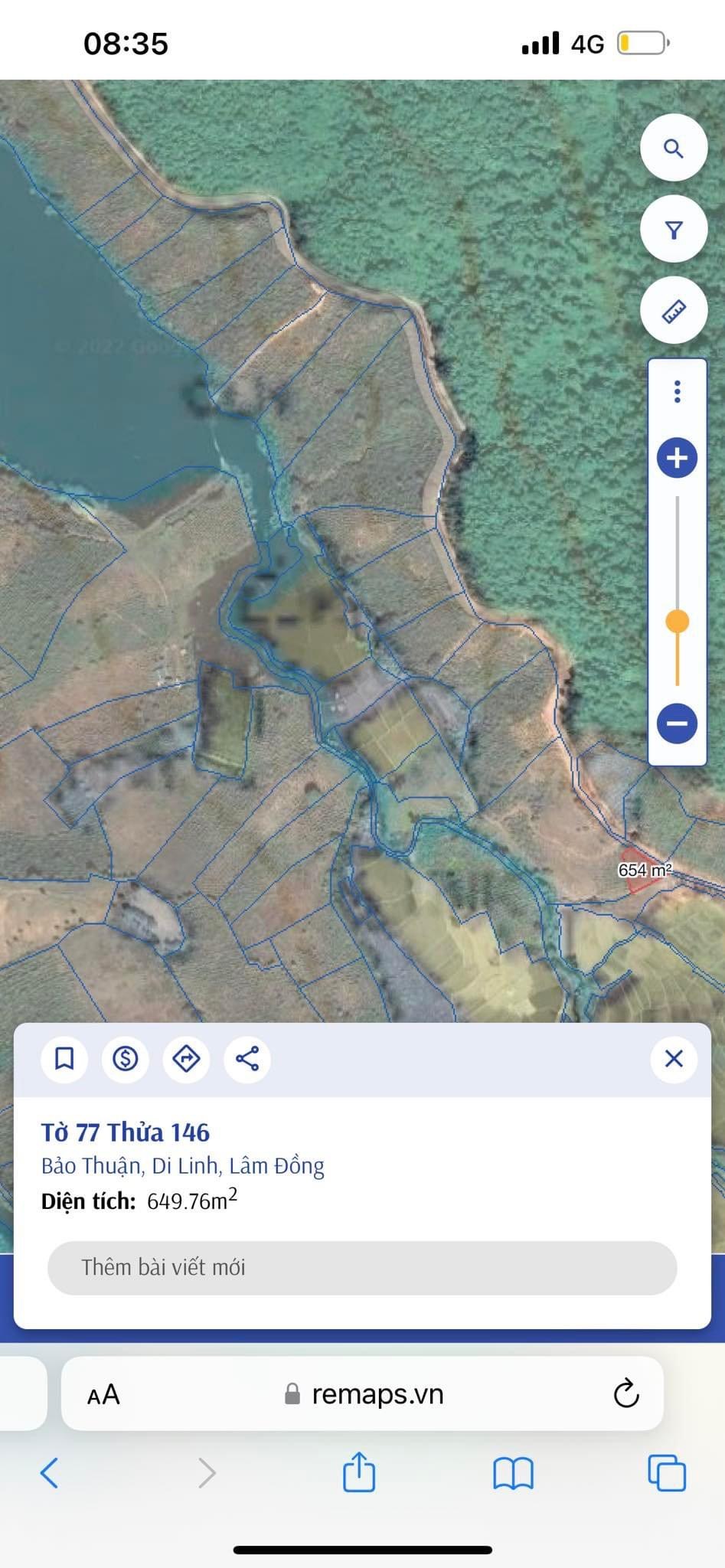Screen dimensions: 725x1568
Task: Open the map search button
Action: [673, 149]
